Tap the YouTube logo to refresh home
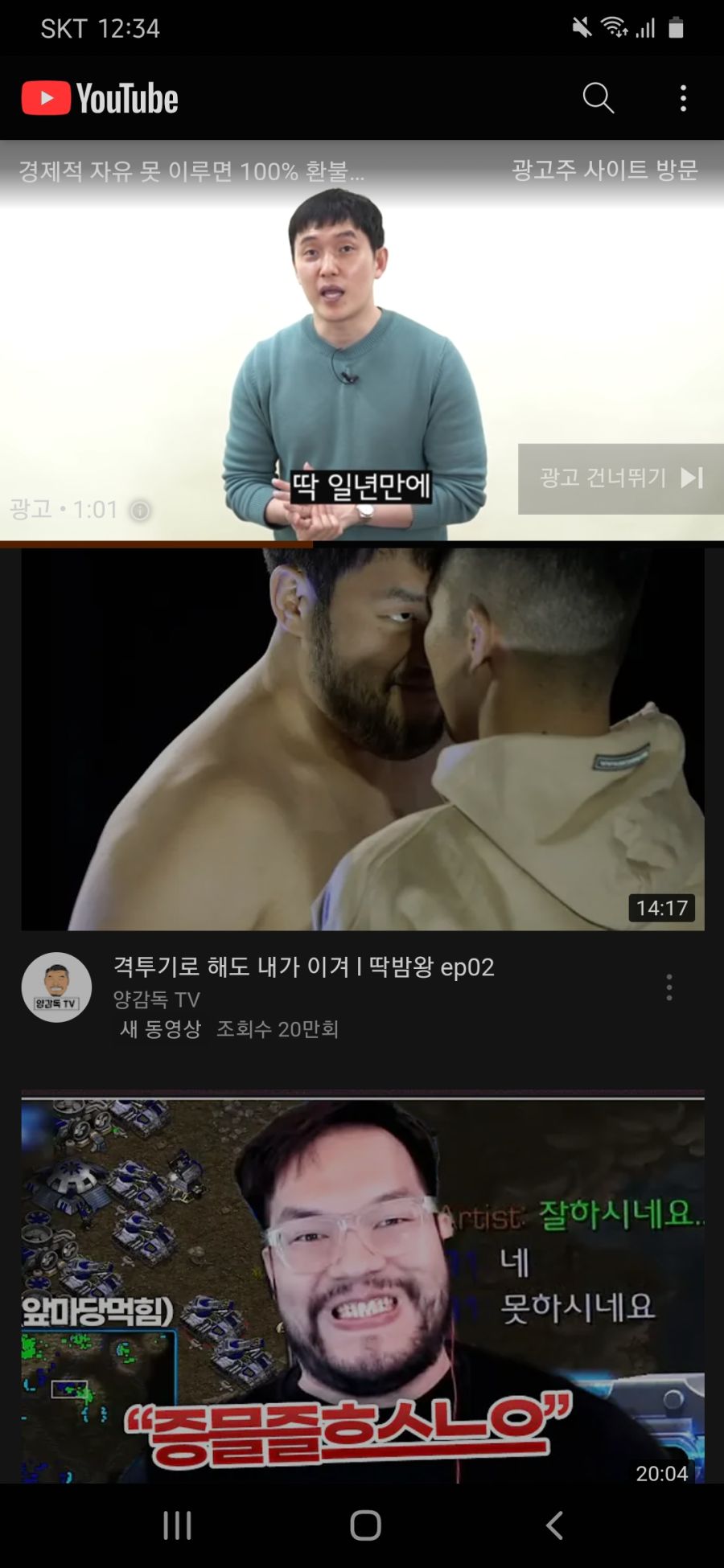This screenshot has height=1568, width=724. pyautogui.click(x=100, y=98)
